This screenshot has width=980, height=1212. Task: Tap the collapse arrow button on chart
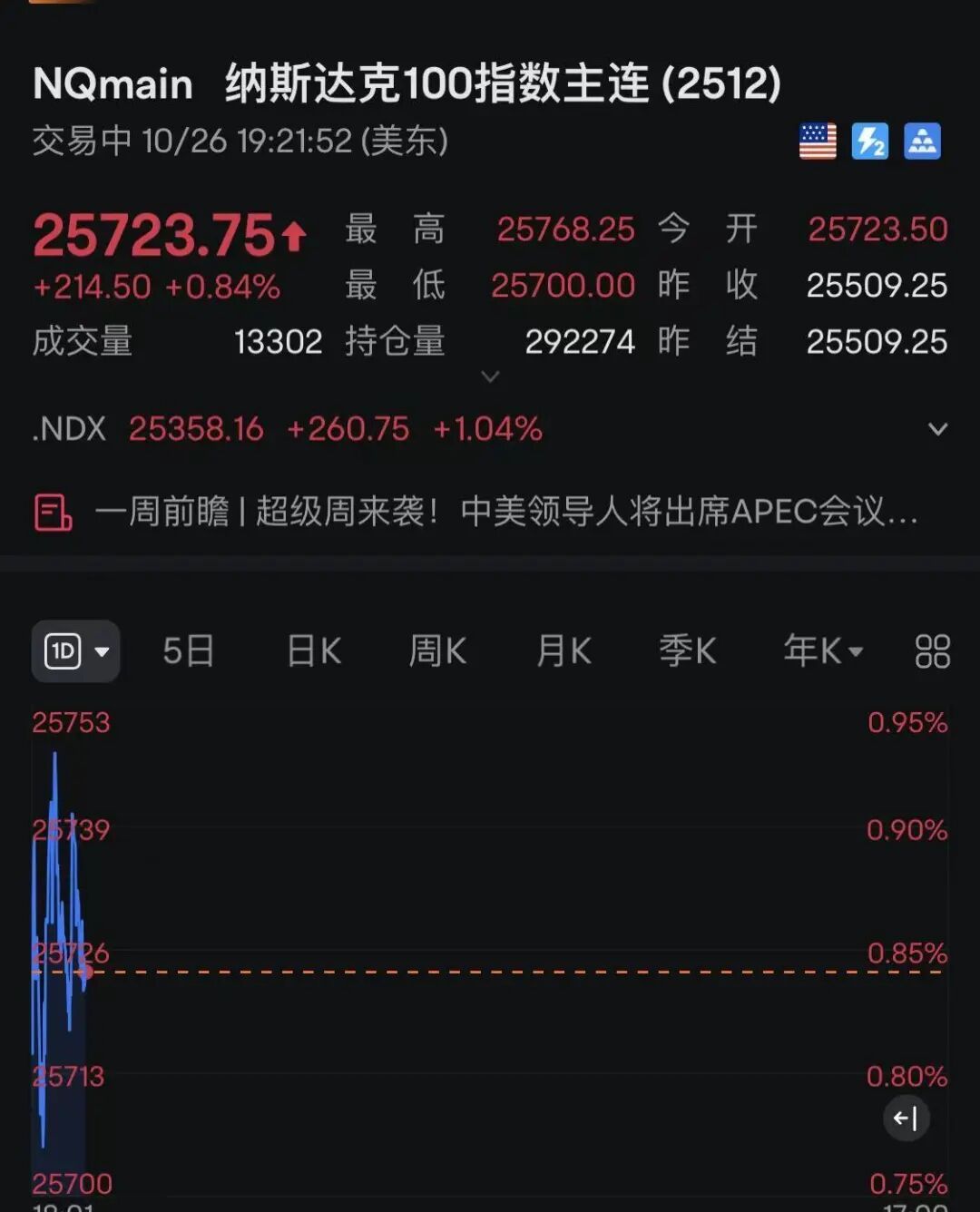906,1119
